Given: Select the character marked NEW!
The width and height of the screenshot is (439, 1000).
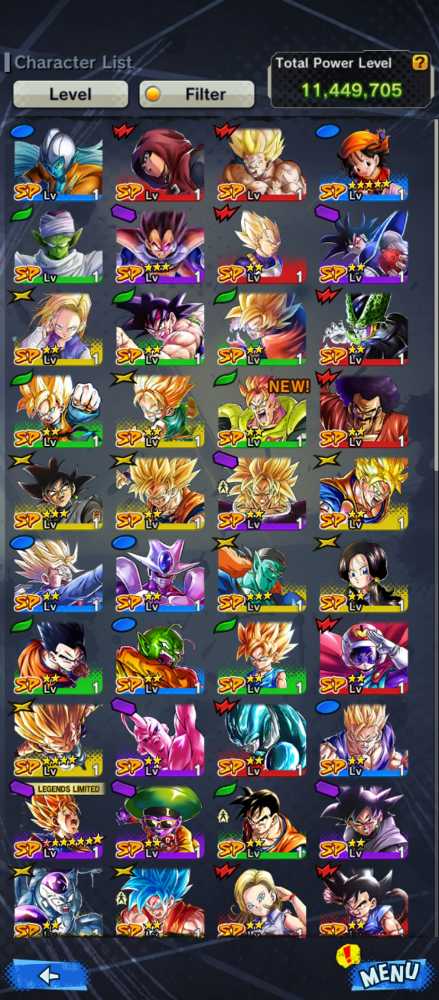Looking at the screenshot, I should click(x=262, y=411).
